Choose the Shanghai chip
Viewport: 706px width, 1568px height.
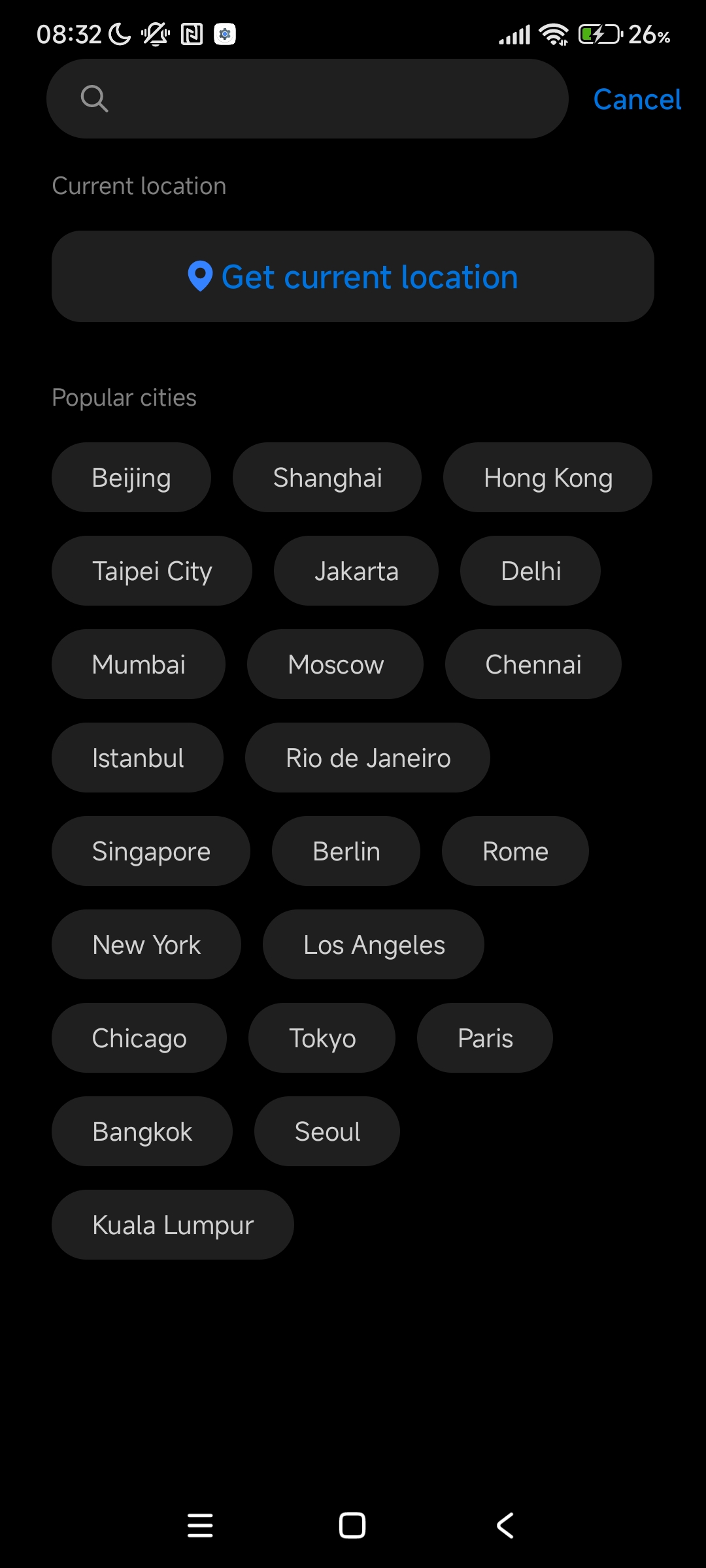click(x=327, y=478)
